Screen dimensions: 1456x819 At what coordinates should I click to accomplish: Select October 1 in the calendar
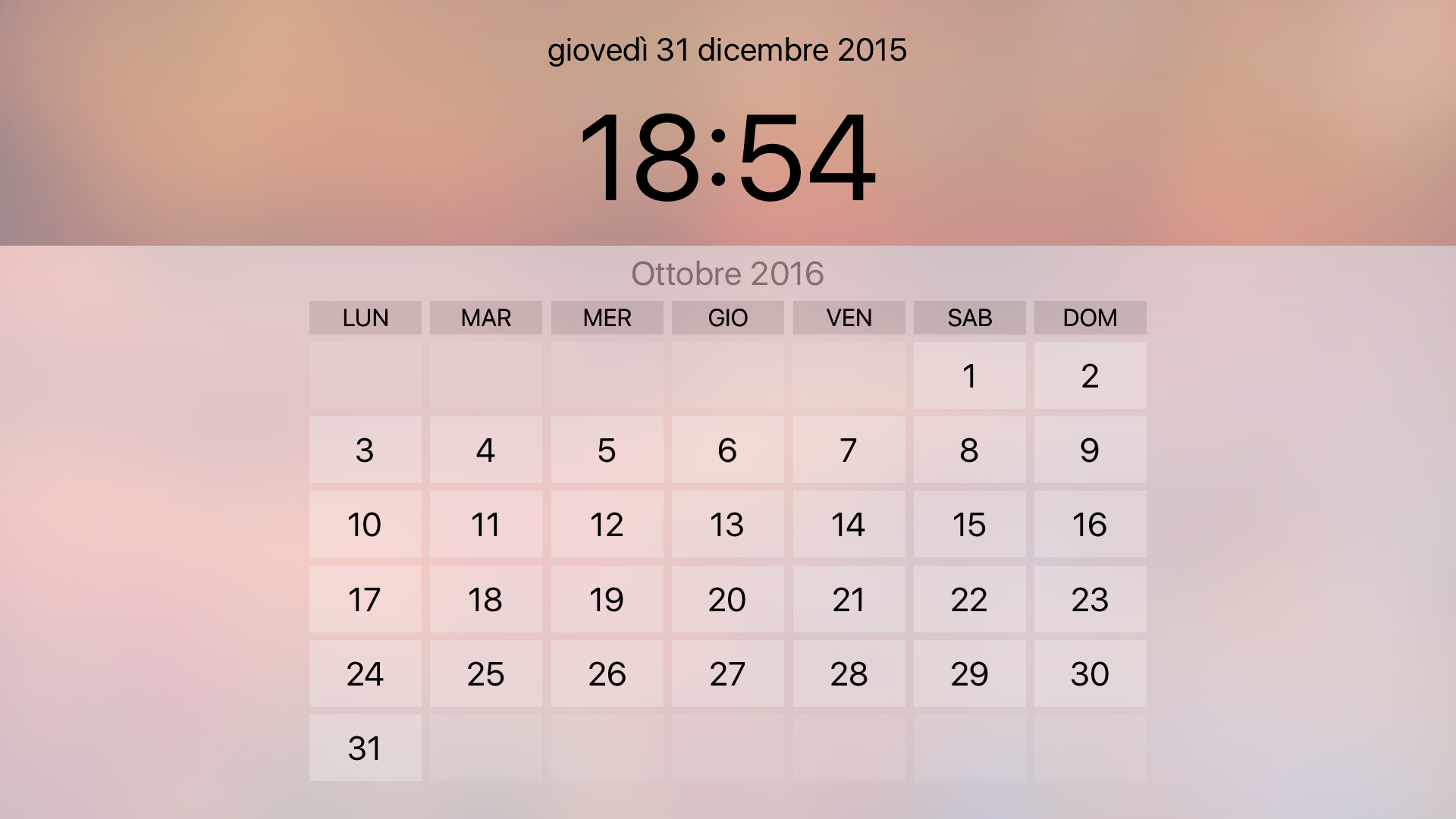click(x=969, y=375)
